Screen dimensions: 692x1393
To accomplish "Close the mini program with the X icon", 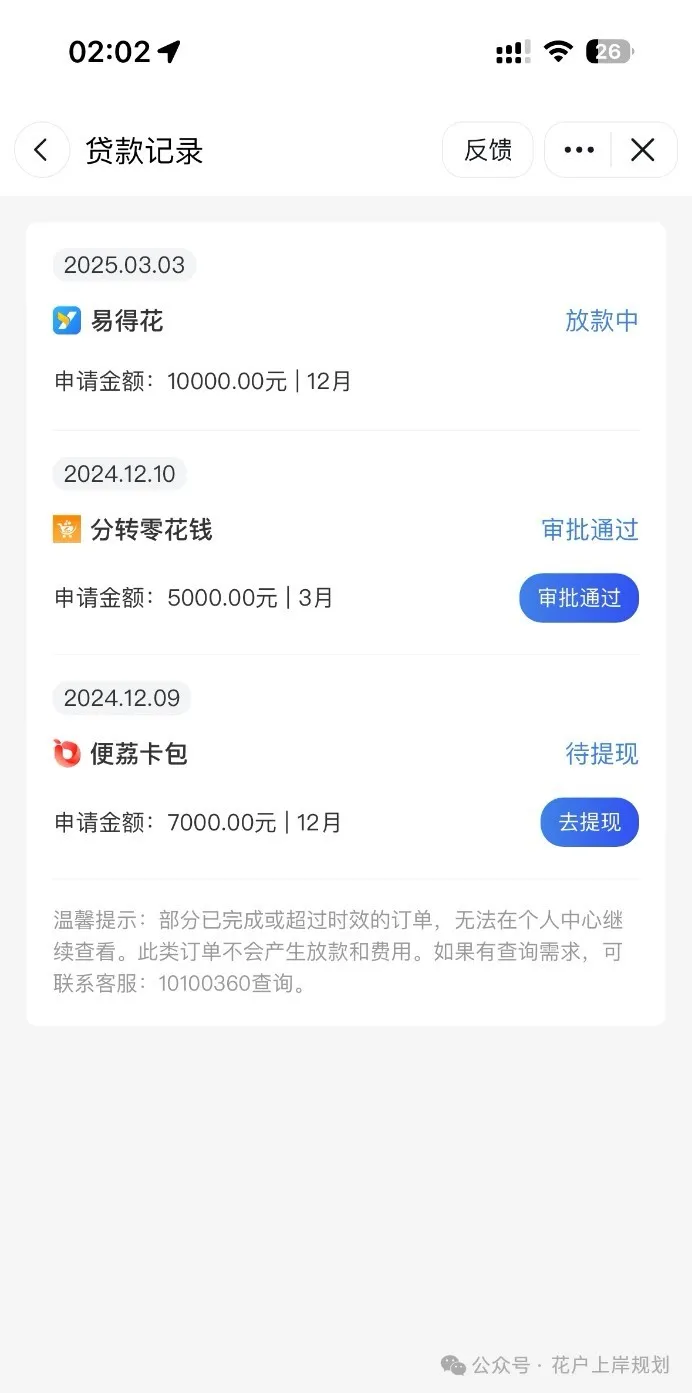I will point(643,150).
